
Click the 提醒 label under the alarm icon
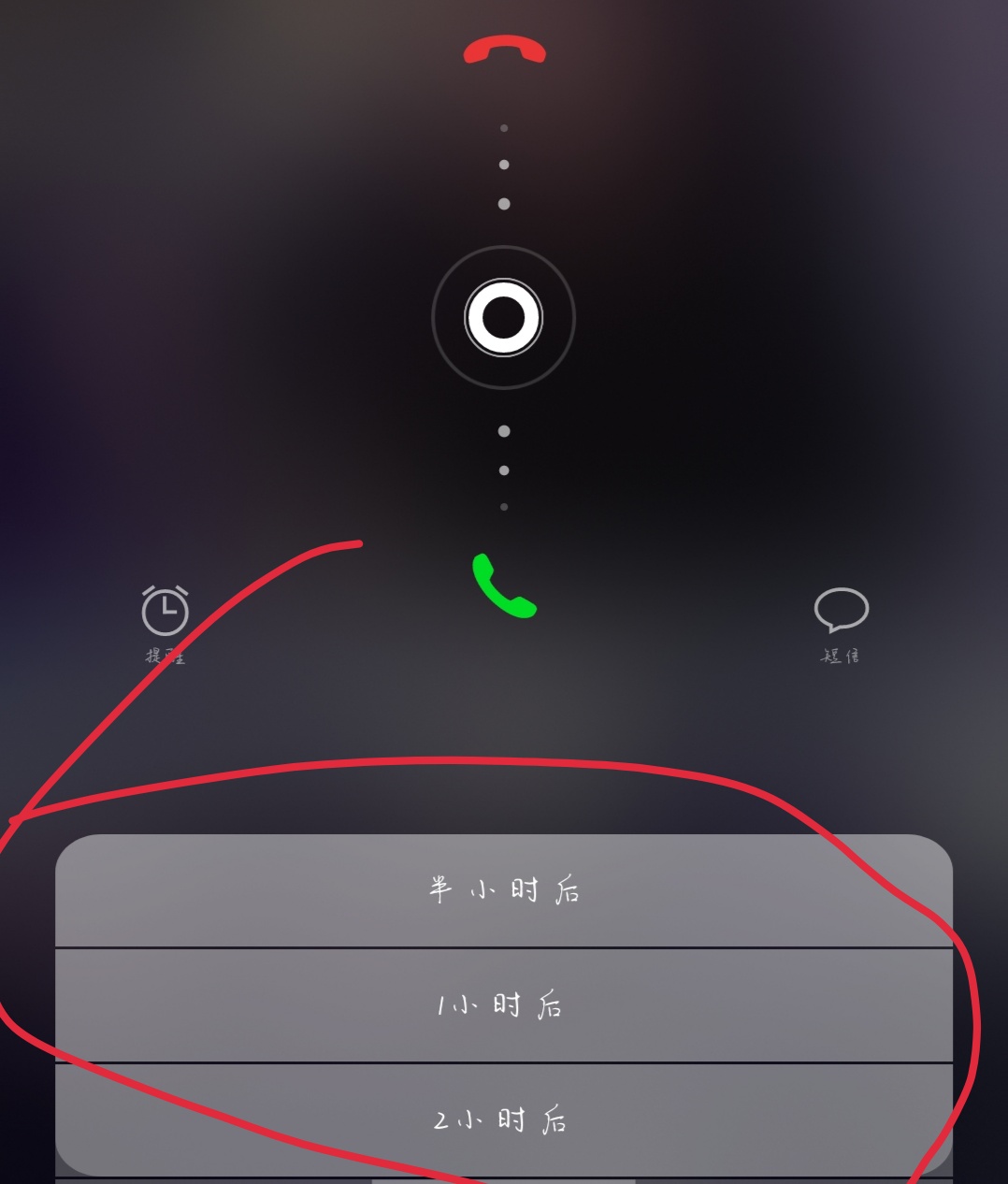point(164,657)
